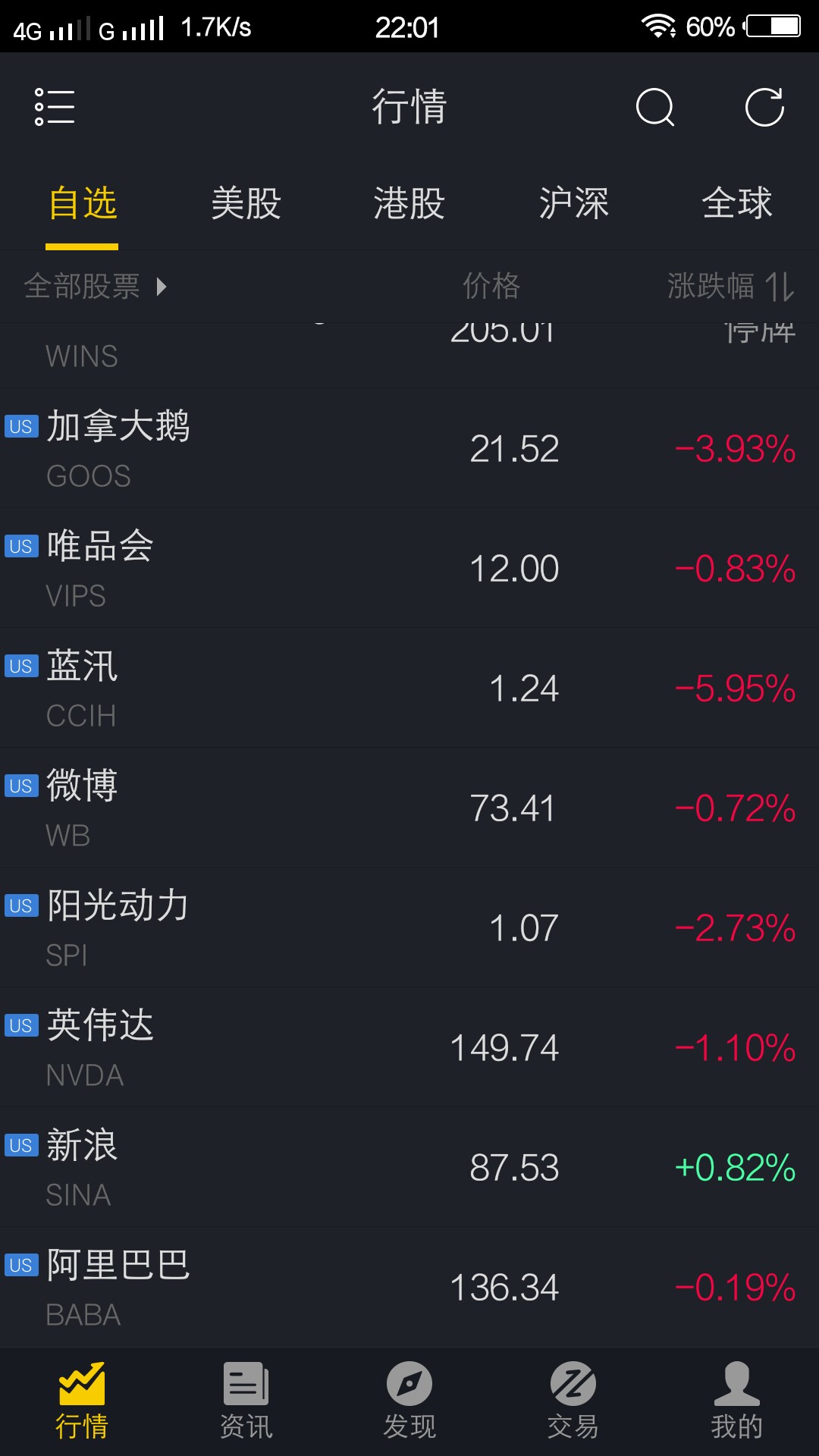
Task: Open the 微博 WB stock
Action: pos(409,808)
